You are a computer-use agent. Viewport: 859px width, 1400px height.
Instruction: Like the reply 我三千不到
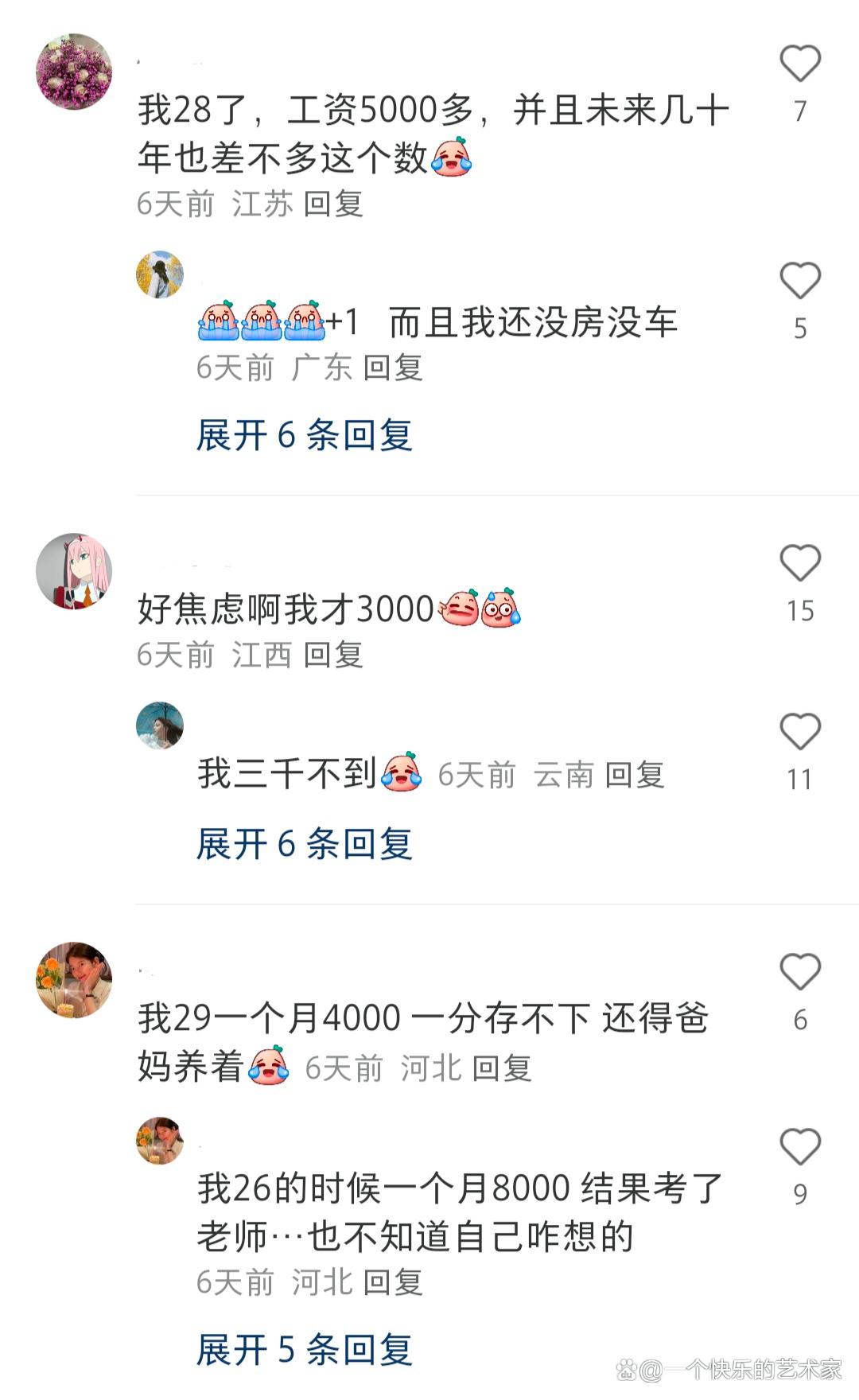(x=799, y=733)
